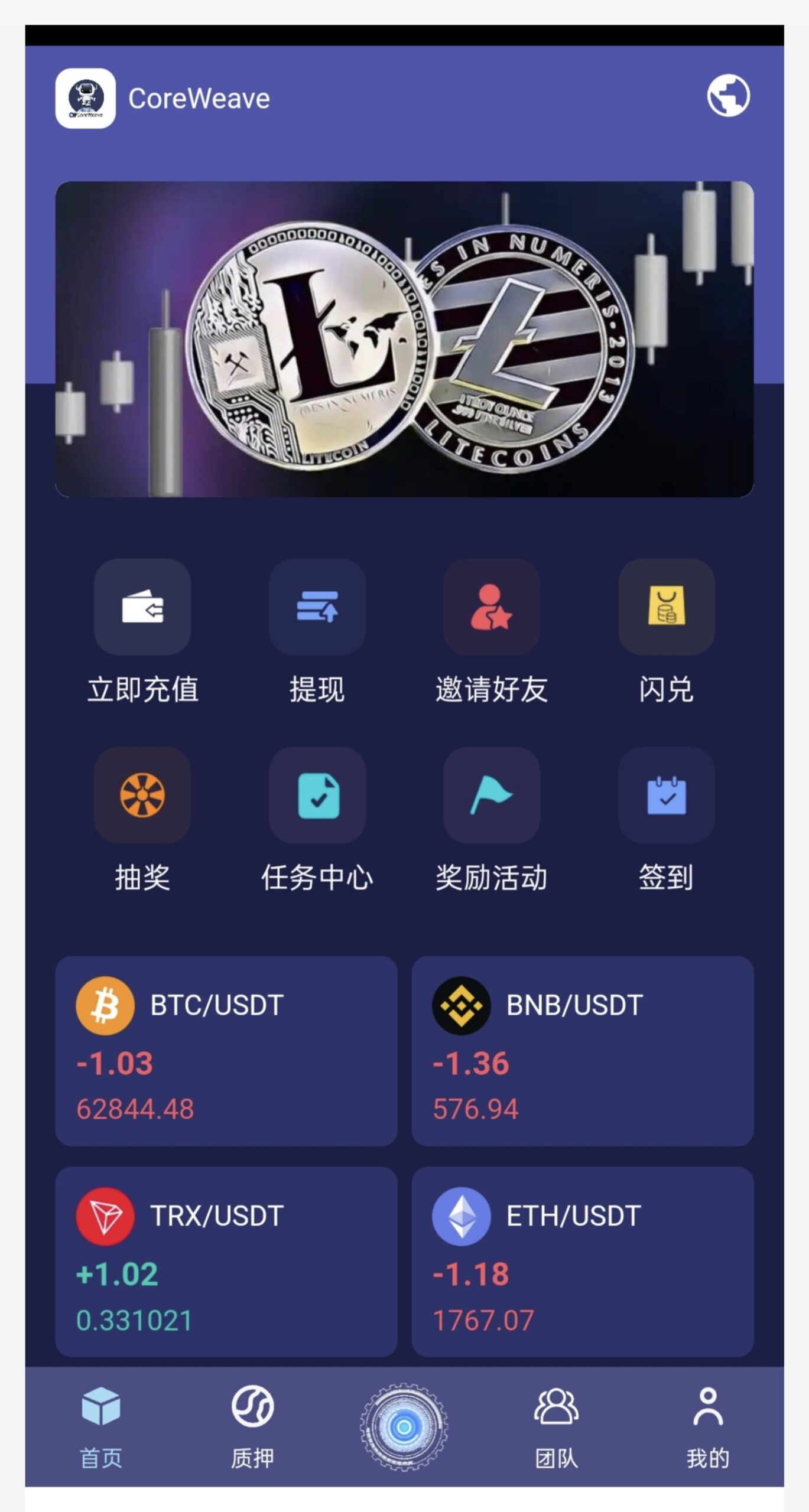The width and height of the screenshot is (809, 1512).
Task: Switch to the 首页 home tab
Action: tap(101, 1428)
